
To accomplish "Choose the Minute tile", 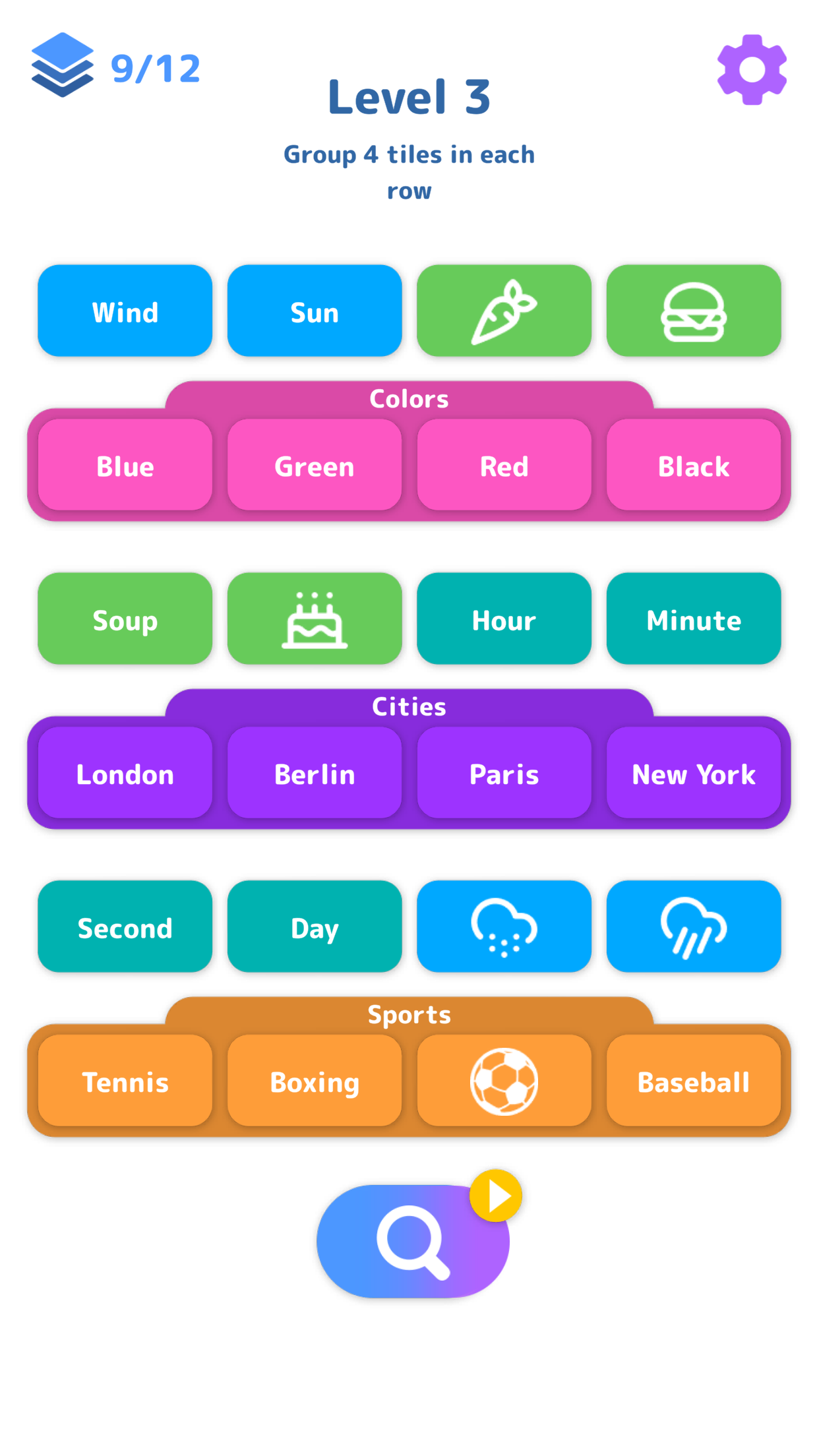I will [x=694, y=619].
